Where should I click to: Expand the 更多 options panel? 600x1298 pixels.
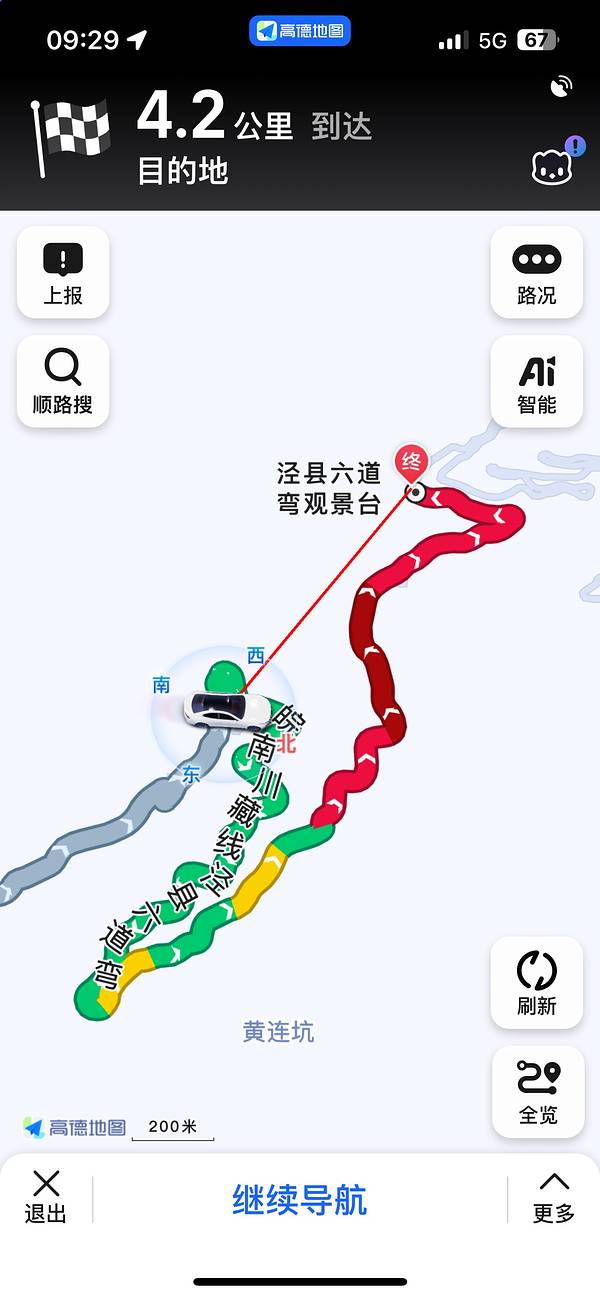point(553,1198)
